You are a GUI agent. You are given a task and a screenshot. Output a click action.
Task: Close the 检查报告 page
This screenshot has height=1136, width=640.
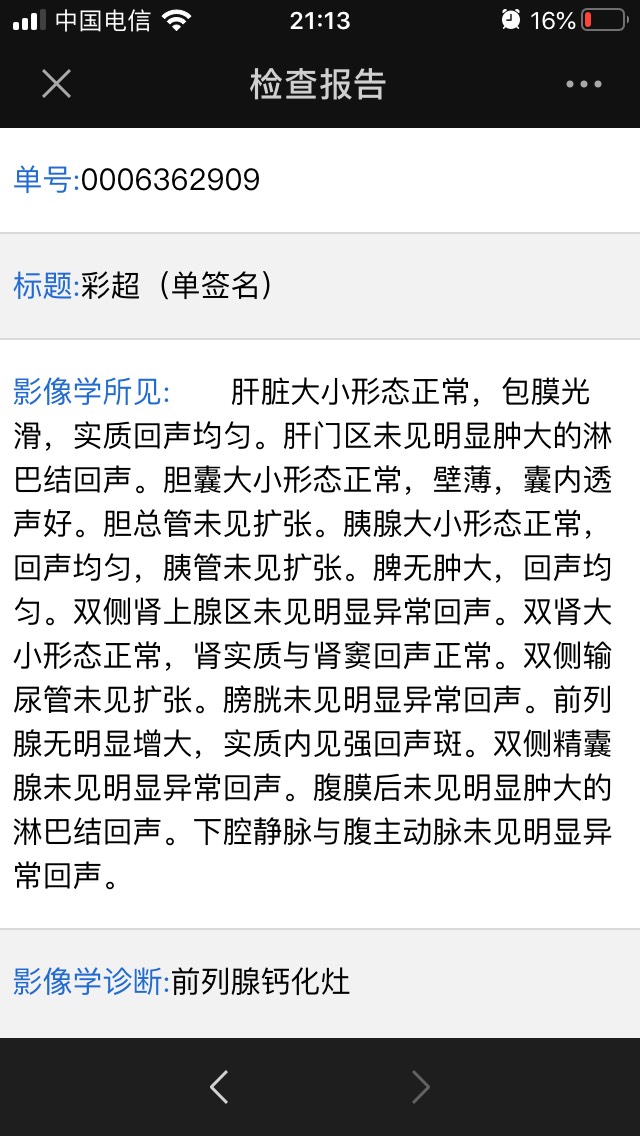[x=56, y=84]
